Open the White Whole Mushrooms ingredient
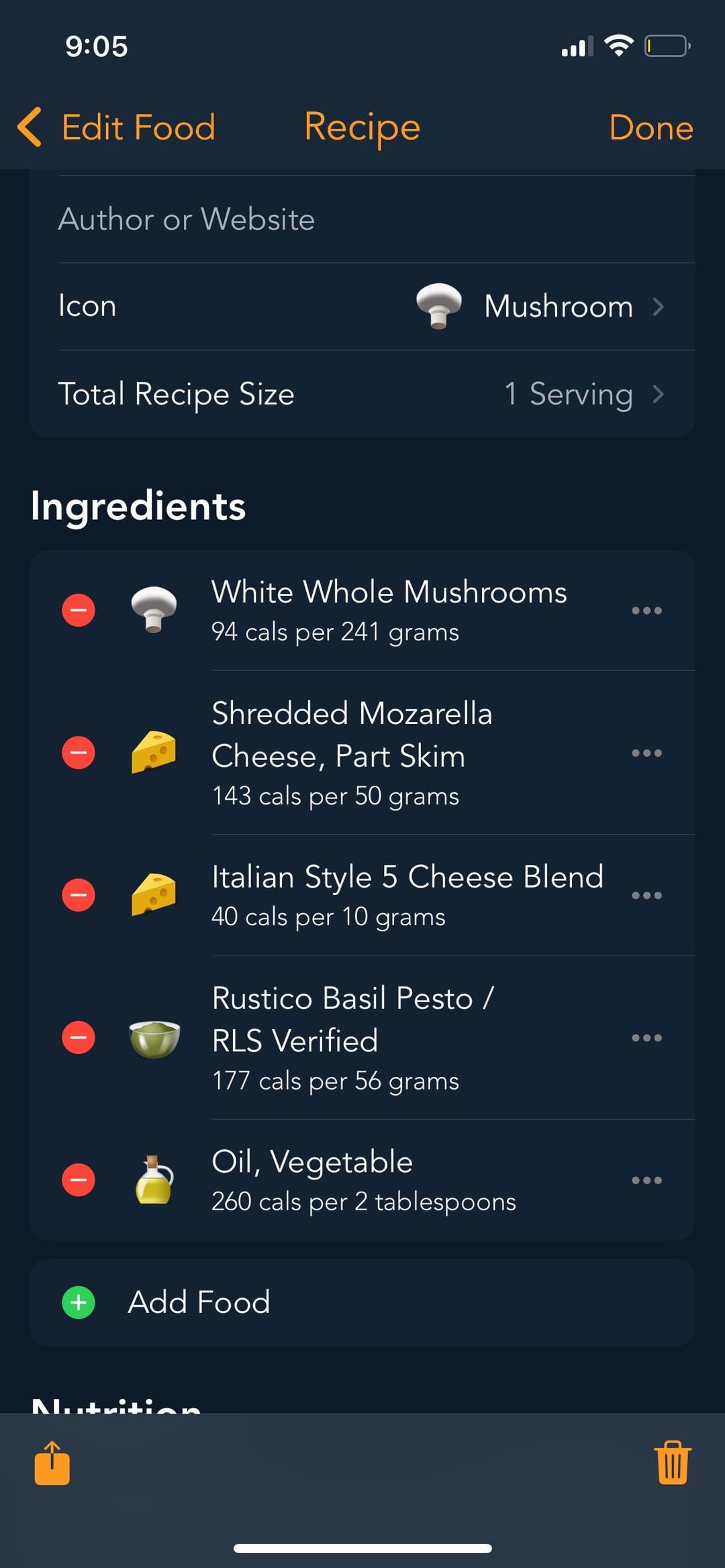The height and width of the screenshot is (1568, 725). 389,611
